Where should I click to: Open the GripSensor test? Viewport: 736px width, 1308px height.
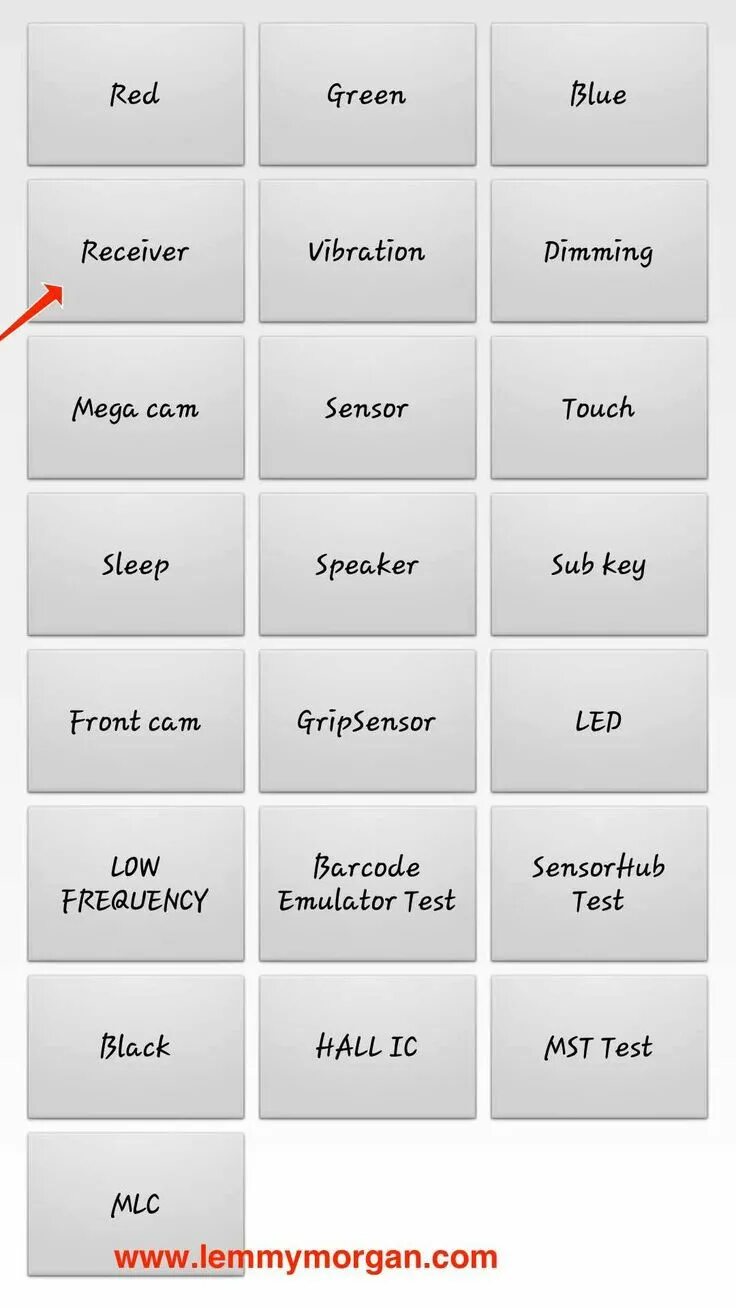pos(367,721)
